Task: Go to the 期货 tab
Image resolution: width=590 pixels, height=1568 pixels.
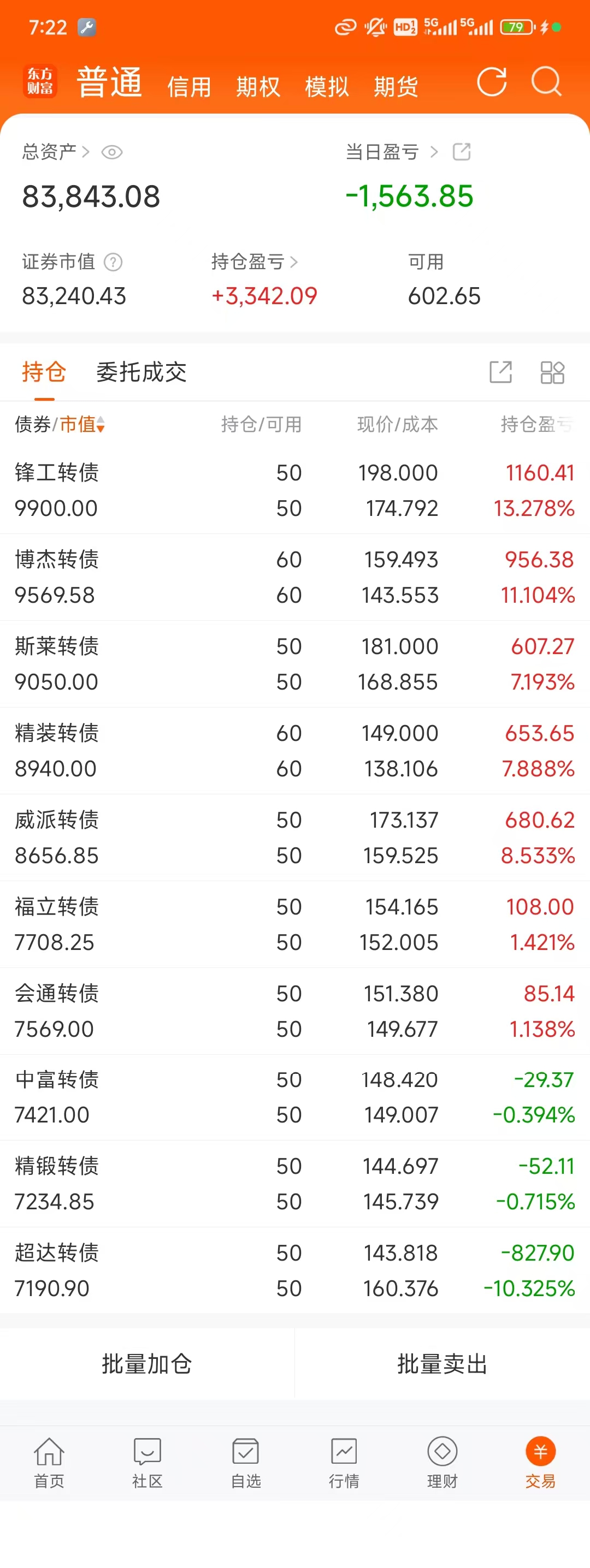Action: click(396, 87)
